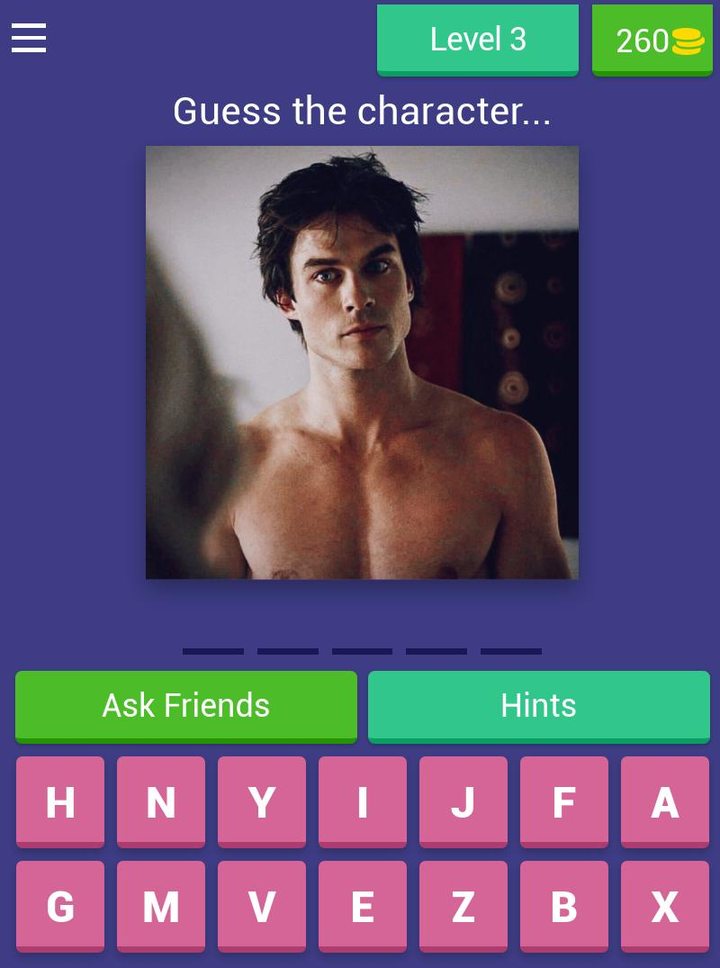Open the hamburger navigation menu
Image resolution: width=720 pixels, height=968 pixels.
click(29, 38)
